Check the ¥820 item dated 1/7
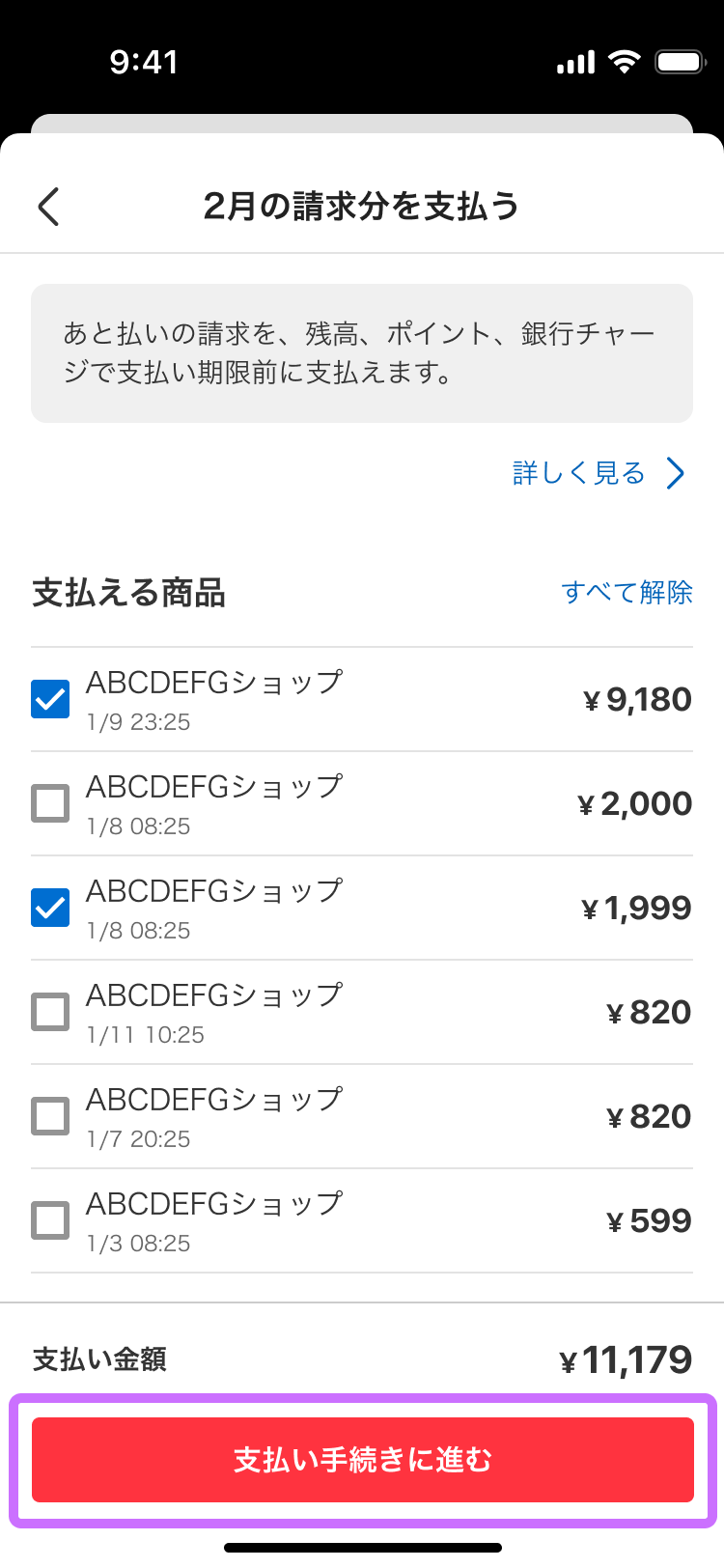The width and height of the screenshot is (724, 1568). coord(50,1115)
